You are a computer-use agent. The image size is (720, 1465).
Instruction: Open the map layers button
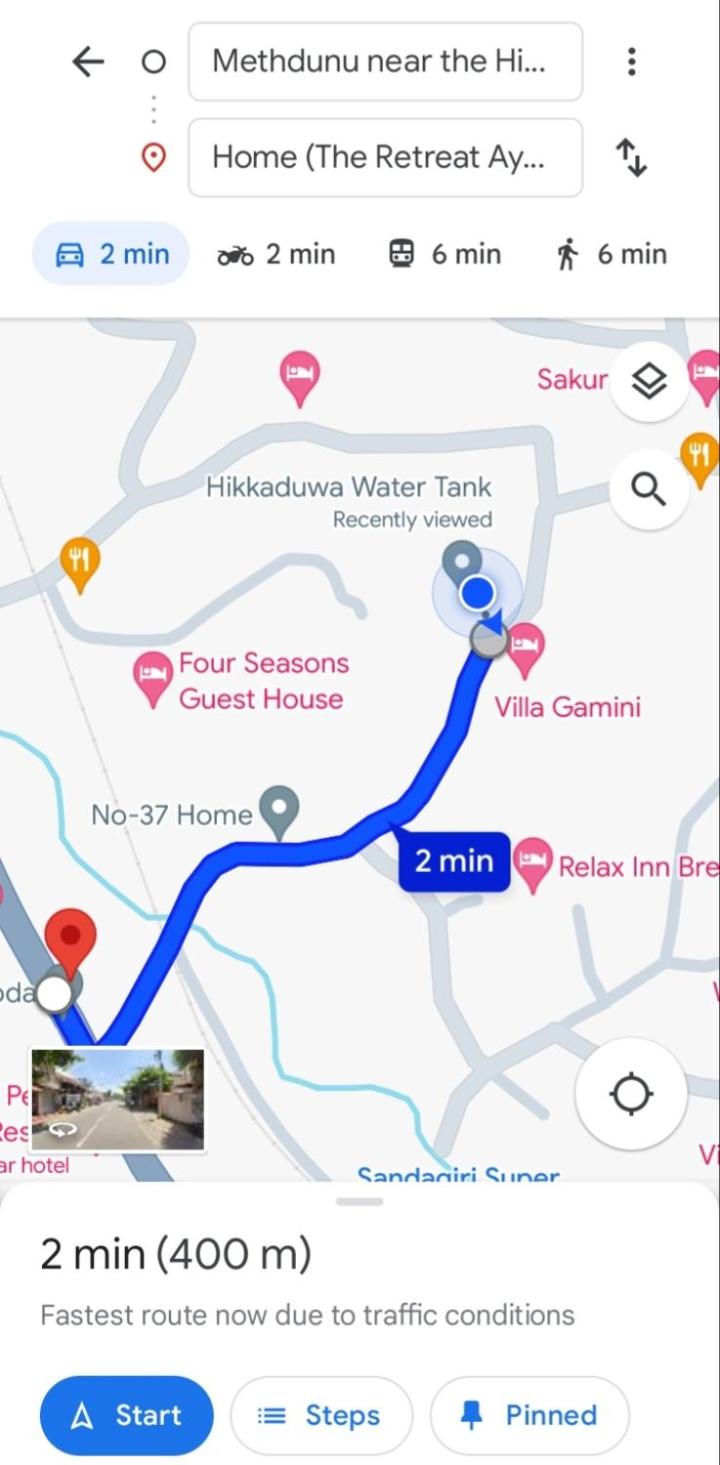point(649,381)
